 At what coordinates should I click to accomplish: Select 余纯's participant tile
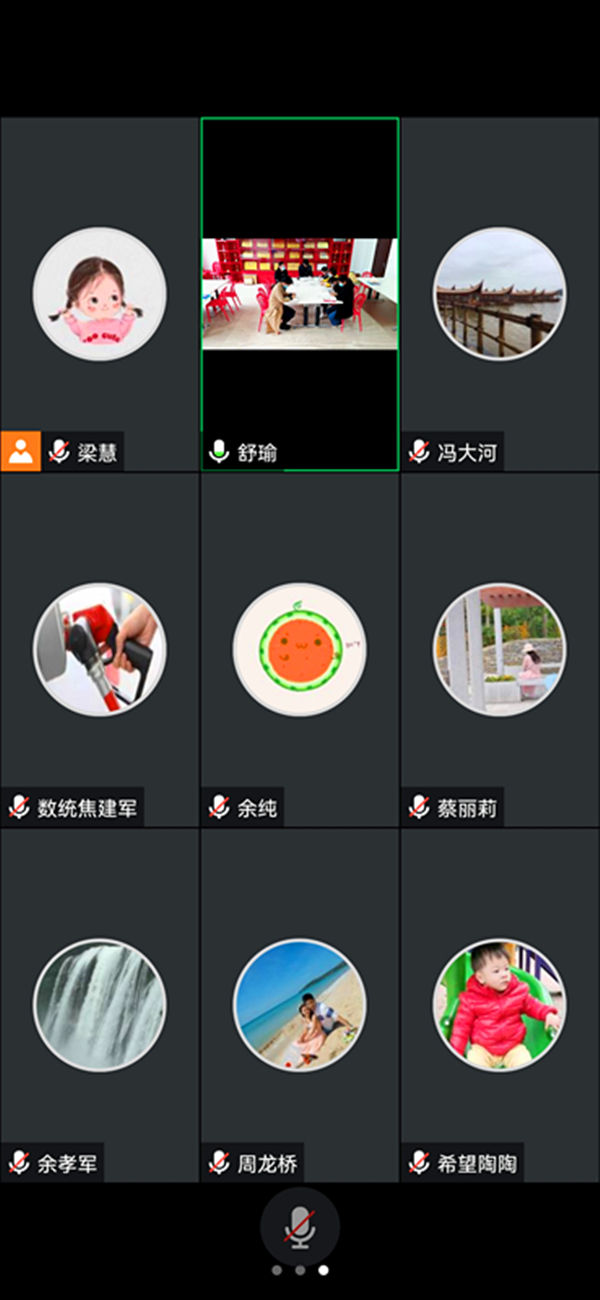[x=300, y=649]
